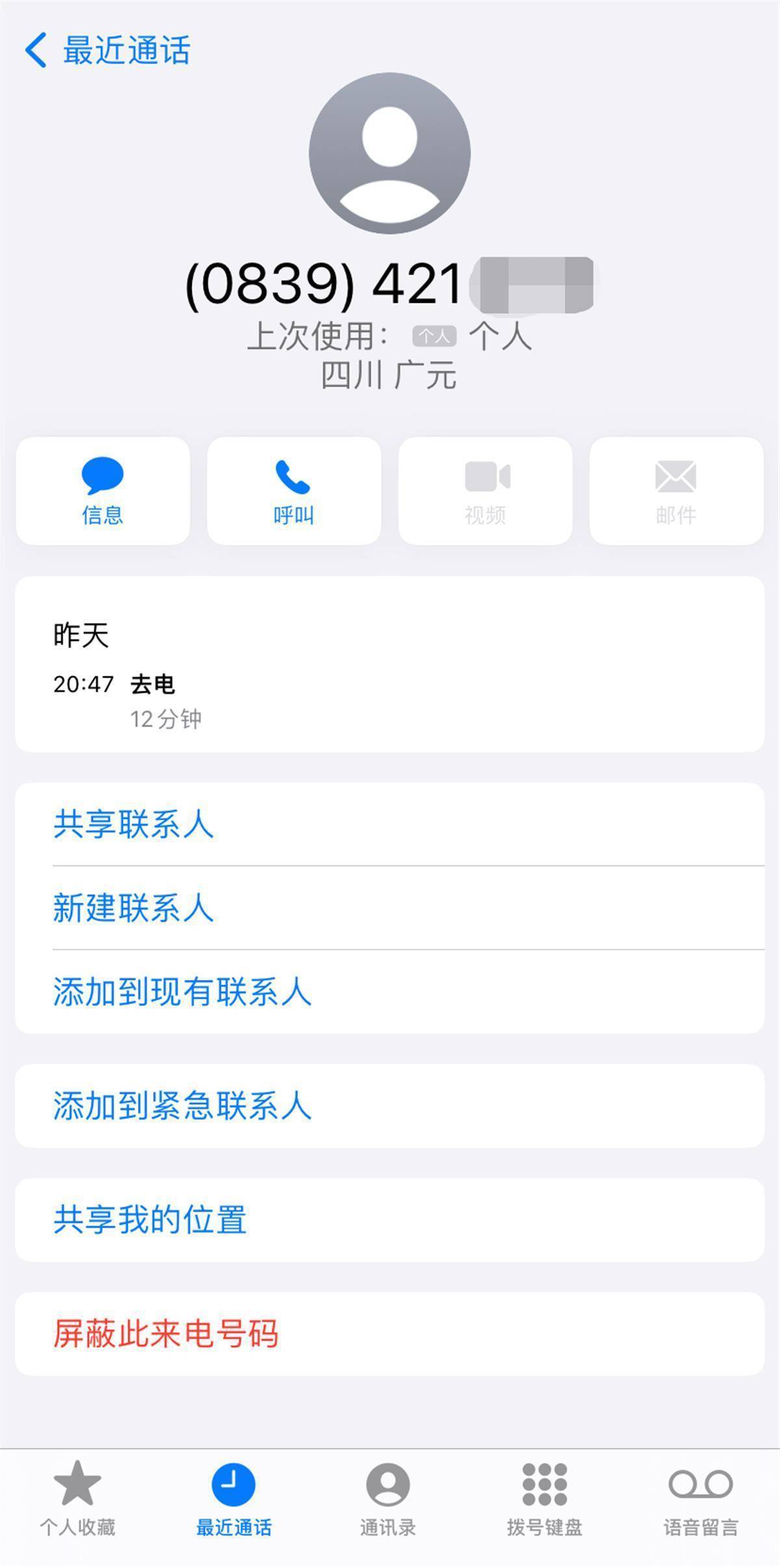Switch to 个人收藏 tab
Viewport: 780px width, 1568px height.
click(77, 1498)
